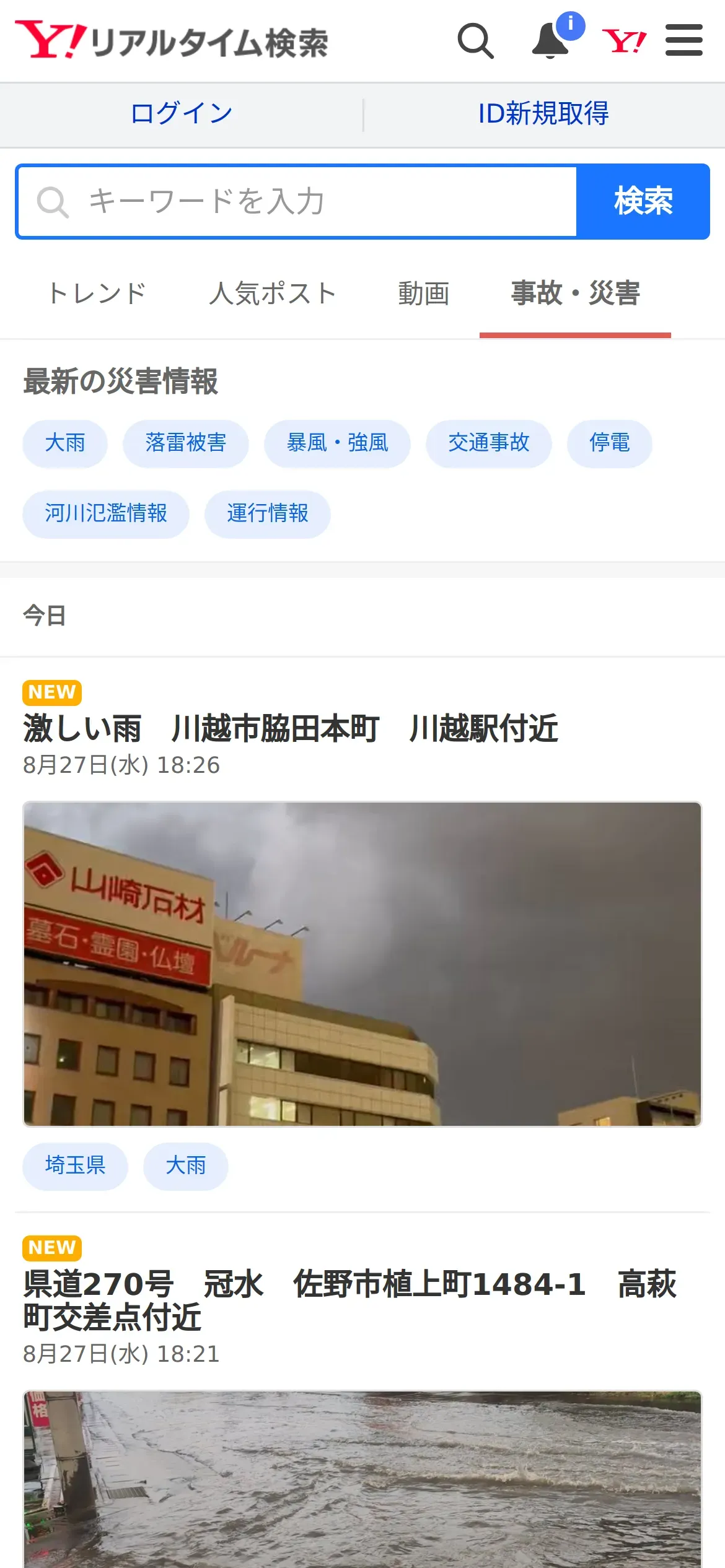
Task: Switch to the トレンド tab
Action: [x=97, y=294]
